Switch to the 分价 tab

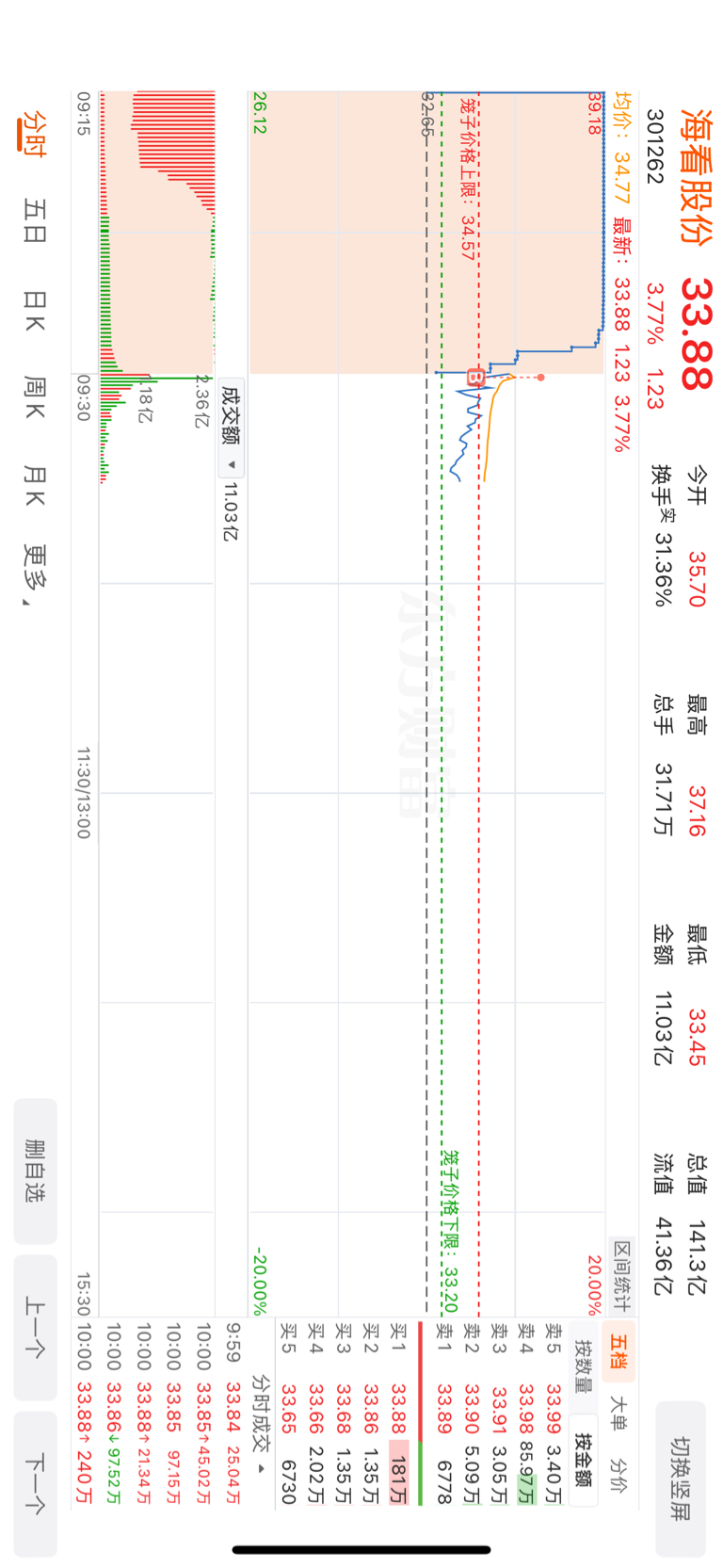(x=620, y=1475)
